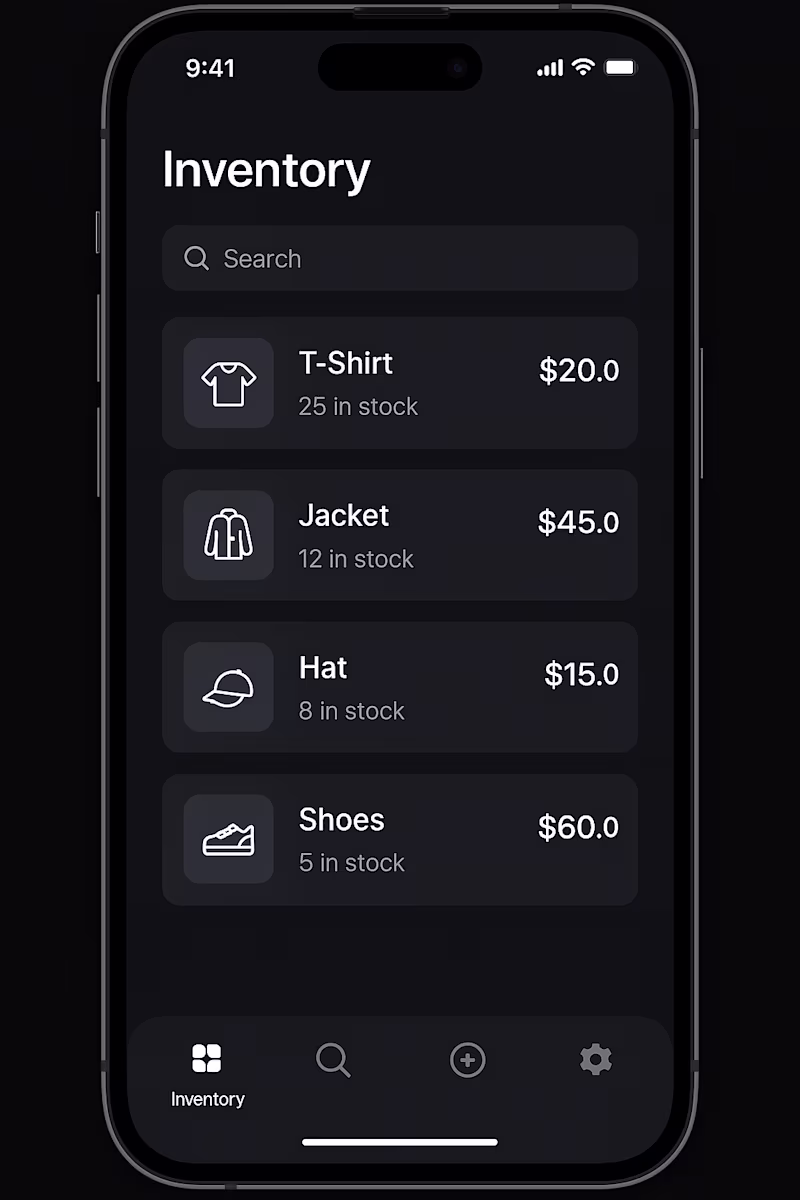This screenshot has width=800, height=1200.
Task: Select the T-Shirt item icon
Action: (x=229, y=383)
